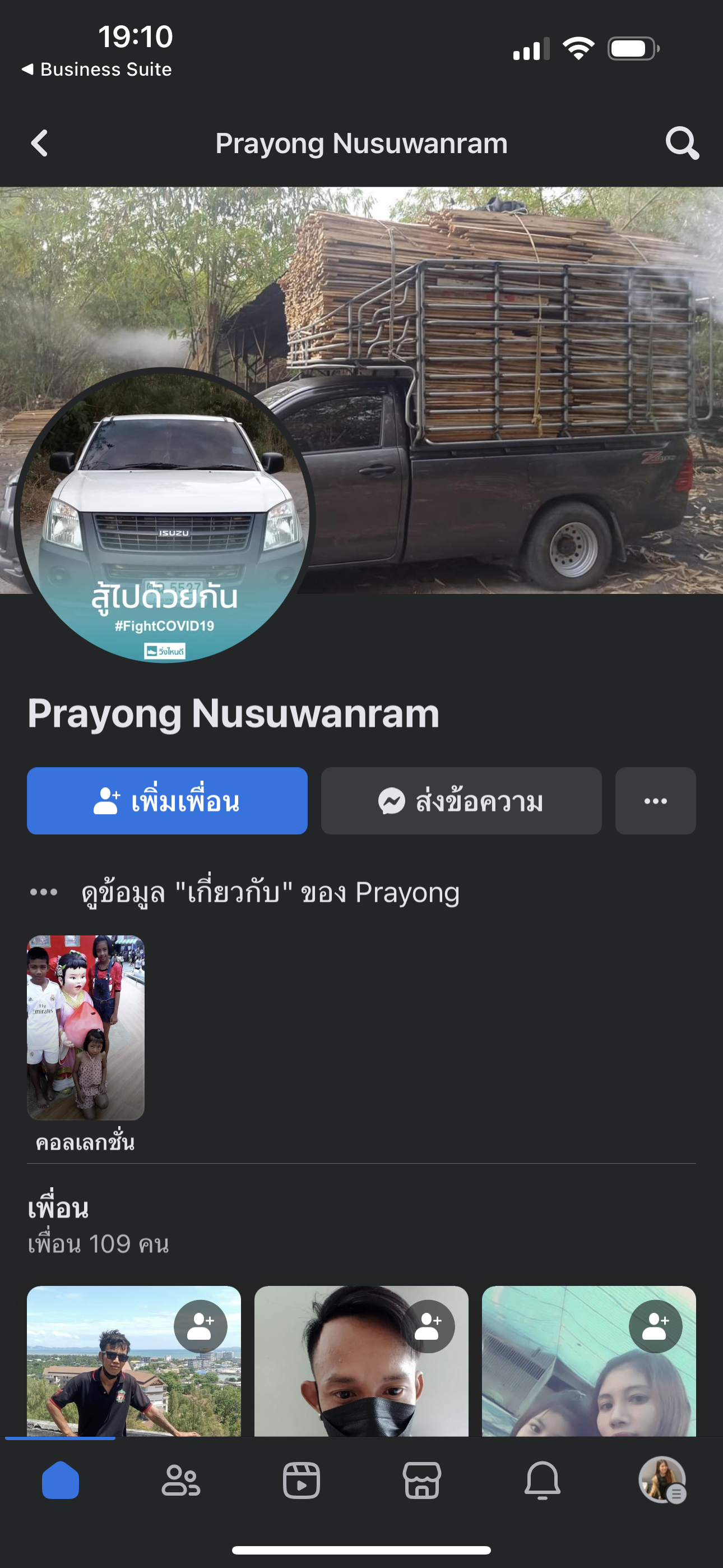
Task: View Prayong's About info
Action: point(270,892)
